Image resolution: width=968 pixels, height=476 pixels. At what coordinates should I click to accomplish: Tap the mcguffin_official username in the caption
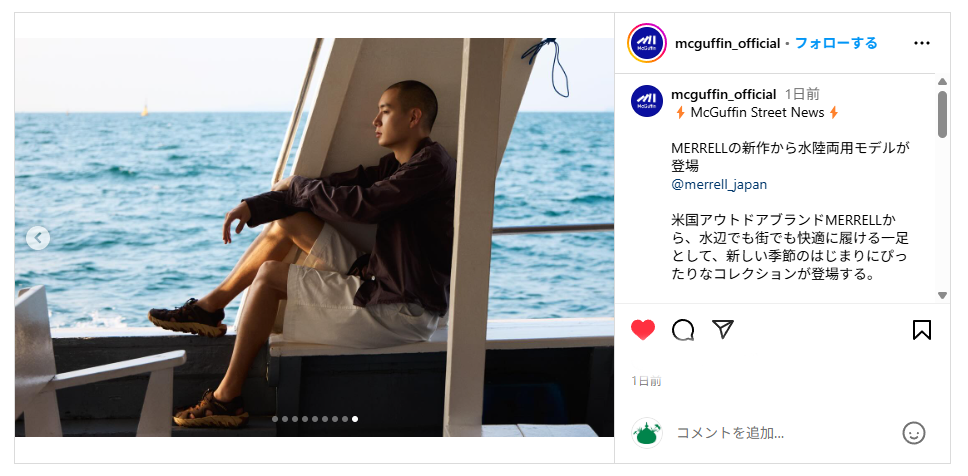coord(723,94)
